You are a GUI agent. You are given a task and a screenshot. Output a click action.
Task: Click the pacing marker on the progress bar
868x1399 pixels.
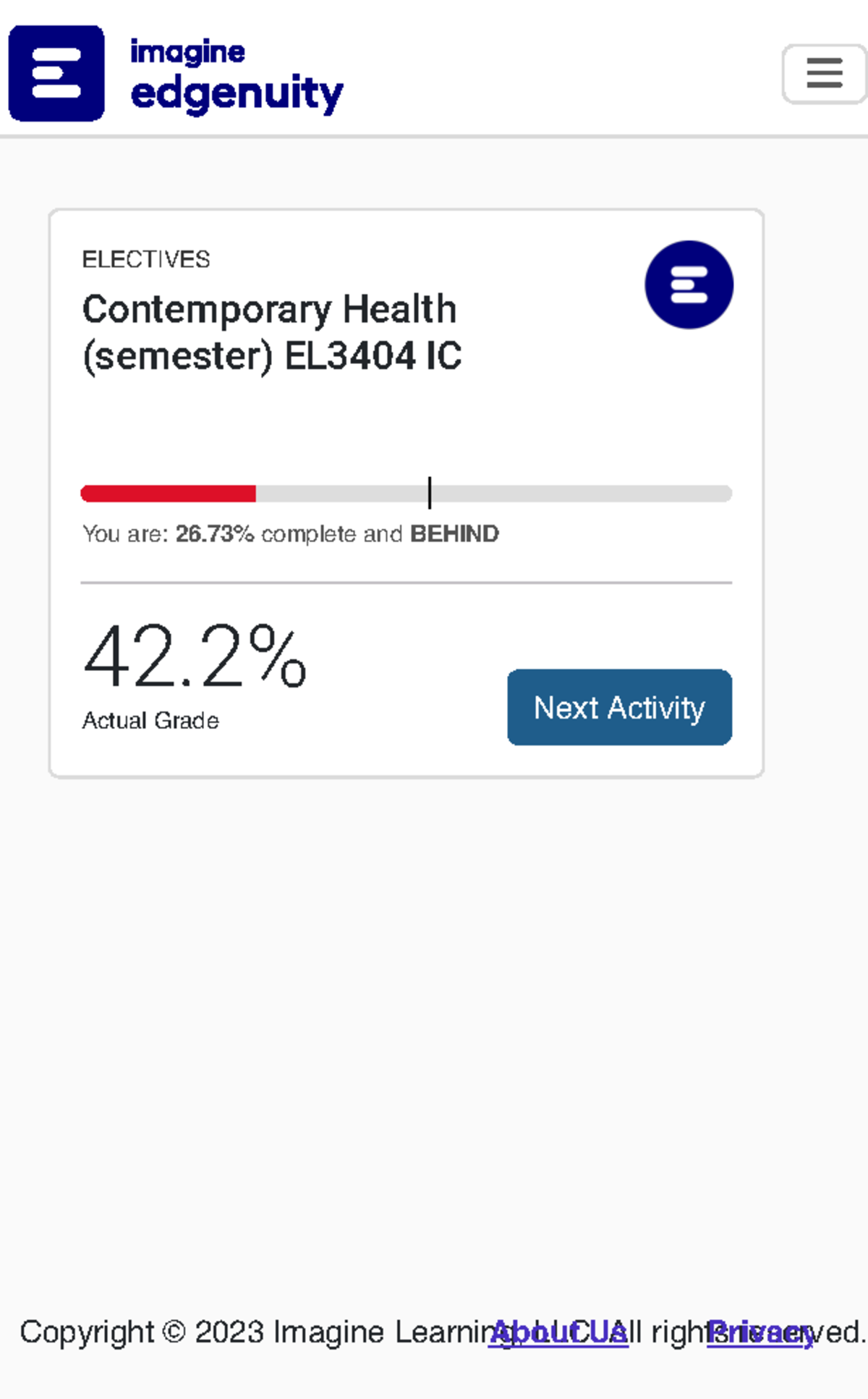point(430,491)
